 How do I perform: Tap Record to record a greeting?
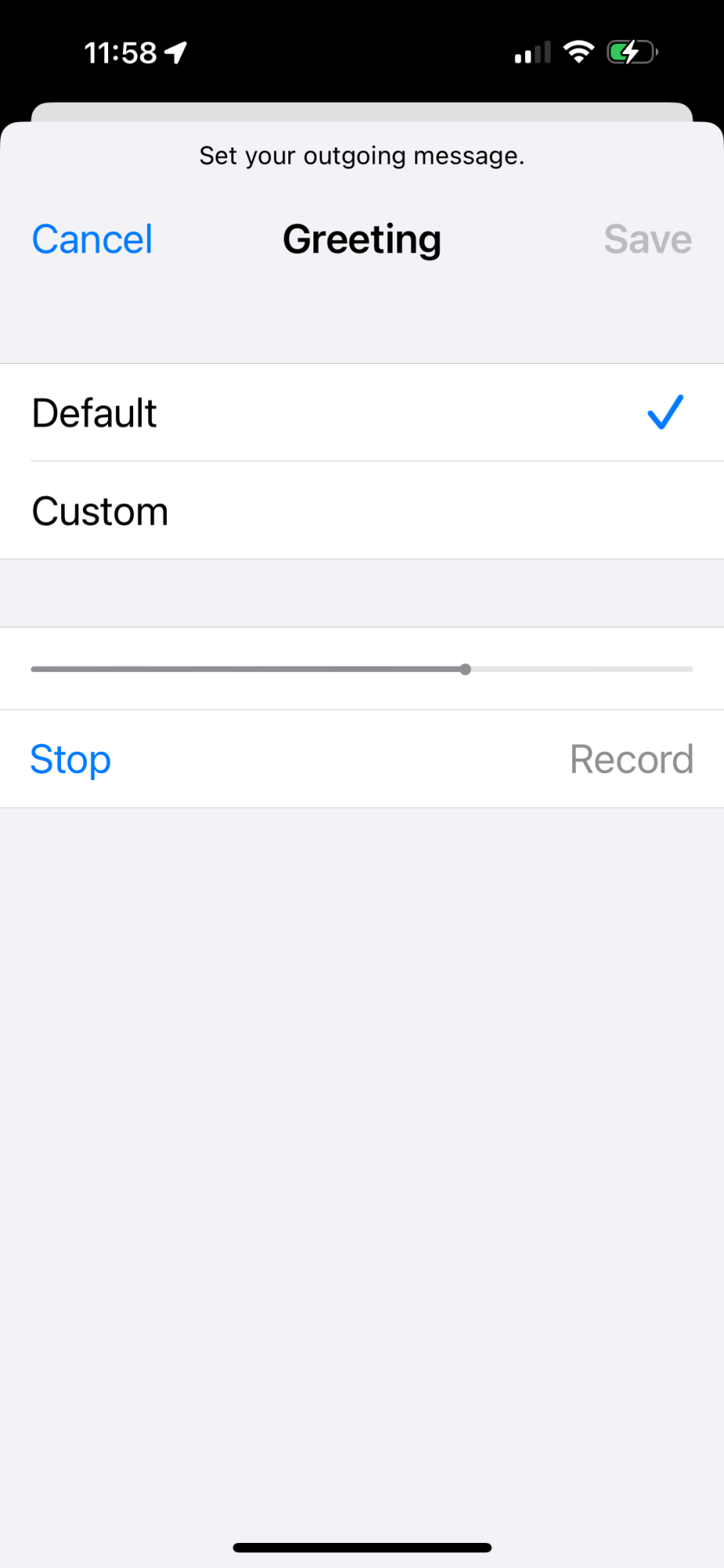631,759
